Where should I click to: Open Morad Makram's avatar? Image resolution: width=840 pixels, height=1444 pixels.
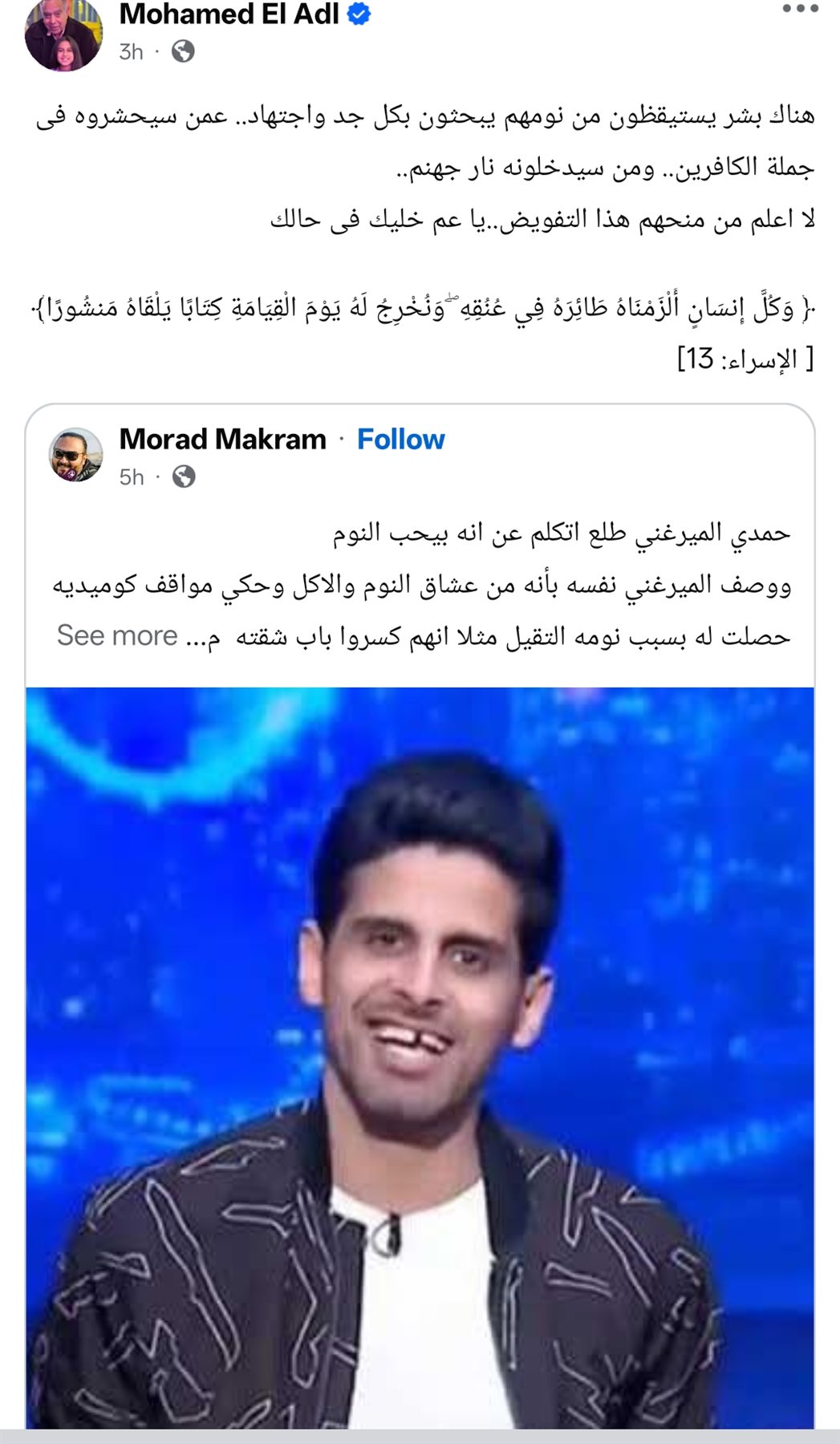tap(77, 455)
